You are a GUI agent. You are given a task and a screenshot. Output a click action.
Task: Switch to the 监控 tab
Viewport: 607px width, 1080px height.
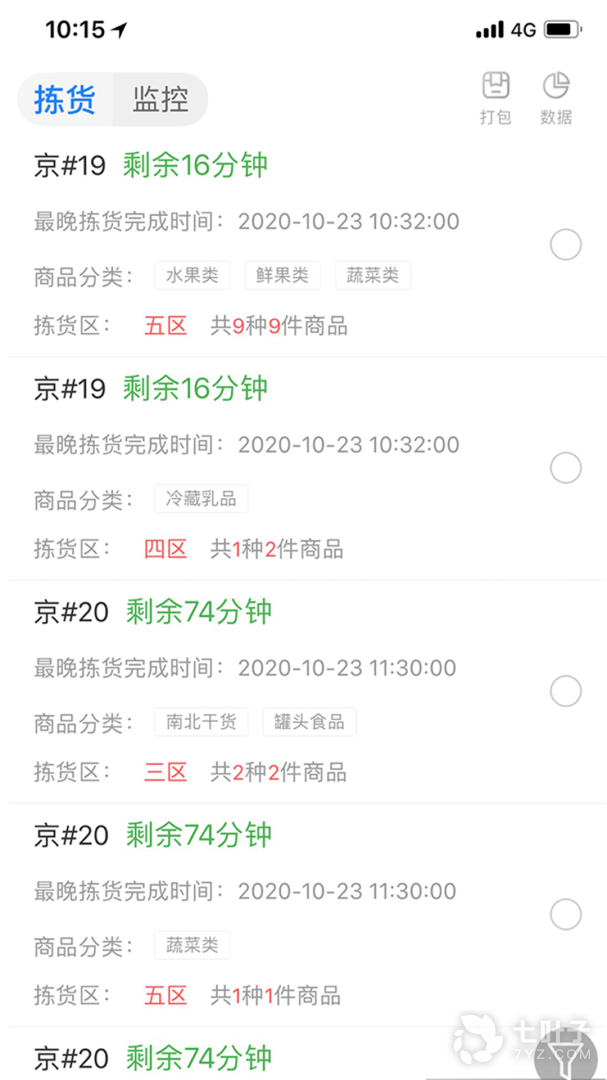click(160, 100)
